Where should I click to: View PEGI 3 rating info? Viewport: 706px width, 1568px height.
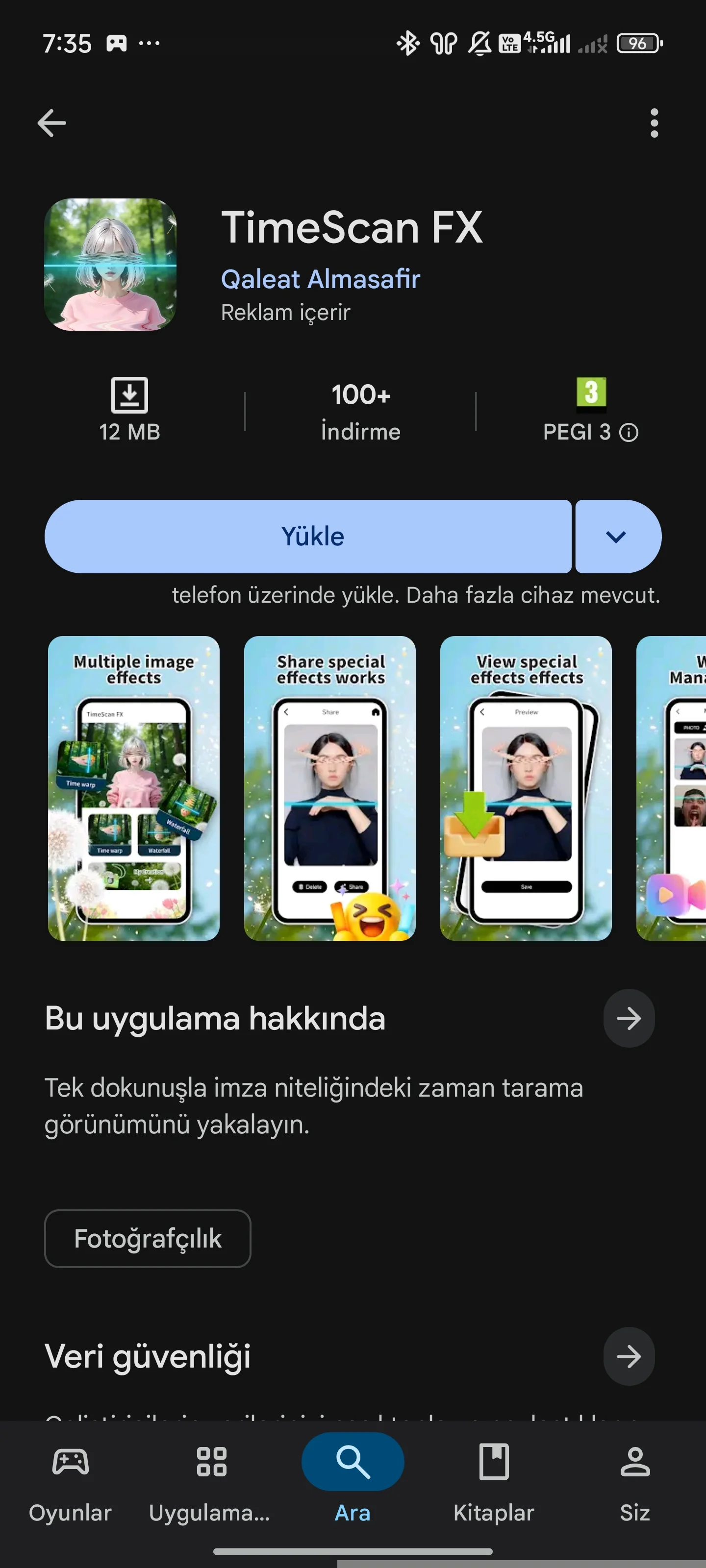[628, 432]
